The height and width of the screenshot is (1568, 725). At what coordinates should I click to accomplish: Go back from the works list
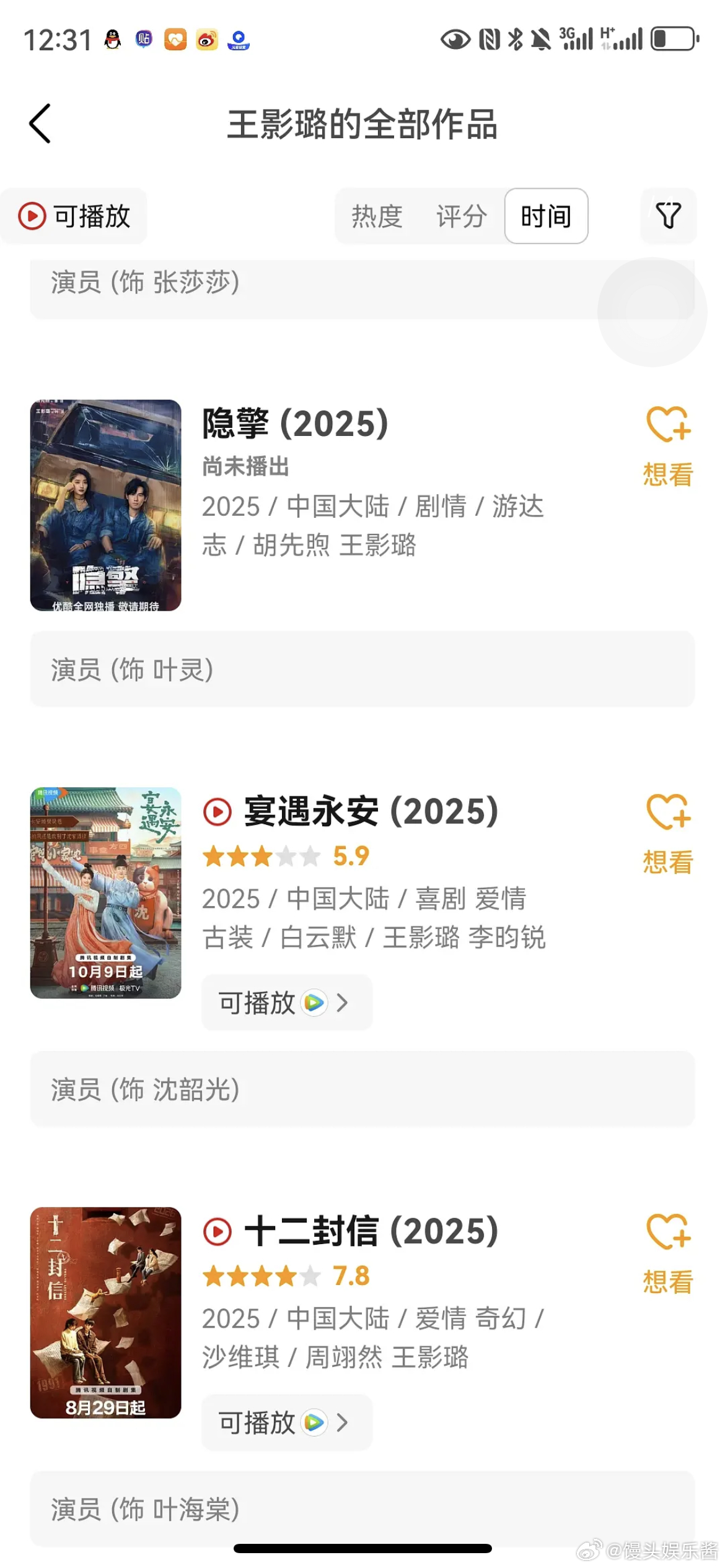point(40,124)
